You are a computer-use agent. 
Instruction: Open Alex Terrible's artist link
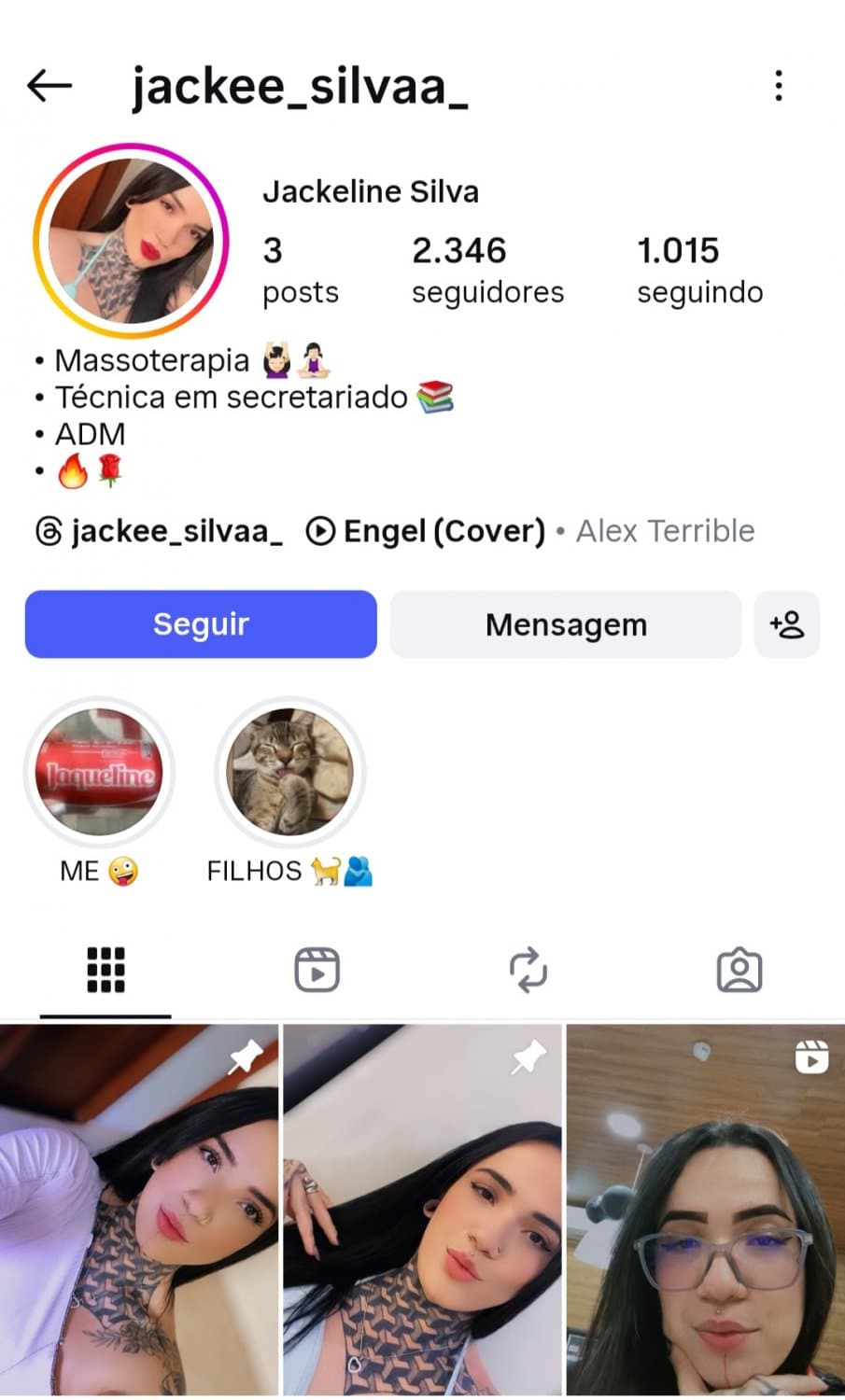[665, 530]
